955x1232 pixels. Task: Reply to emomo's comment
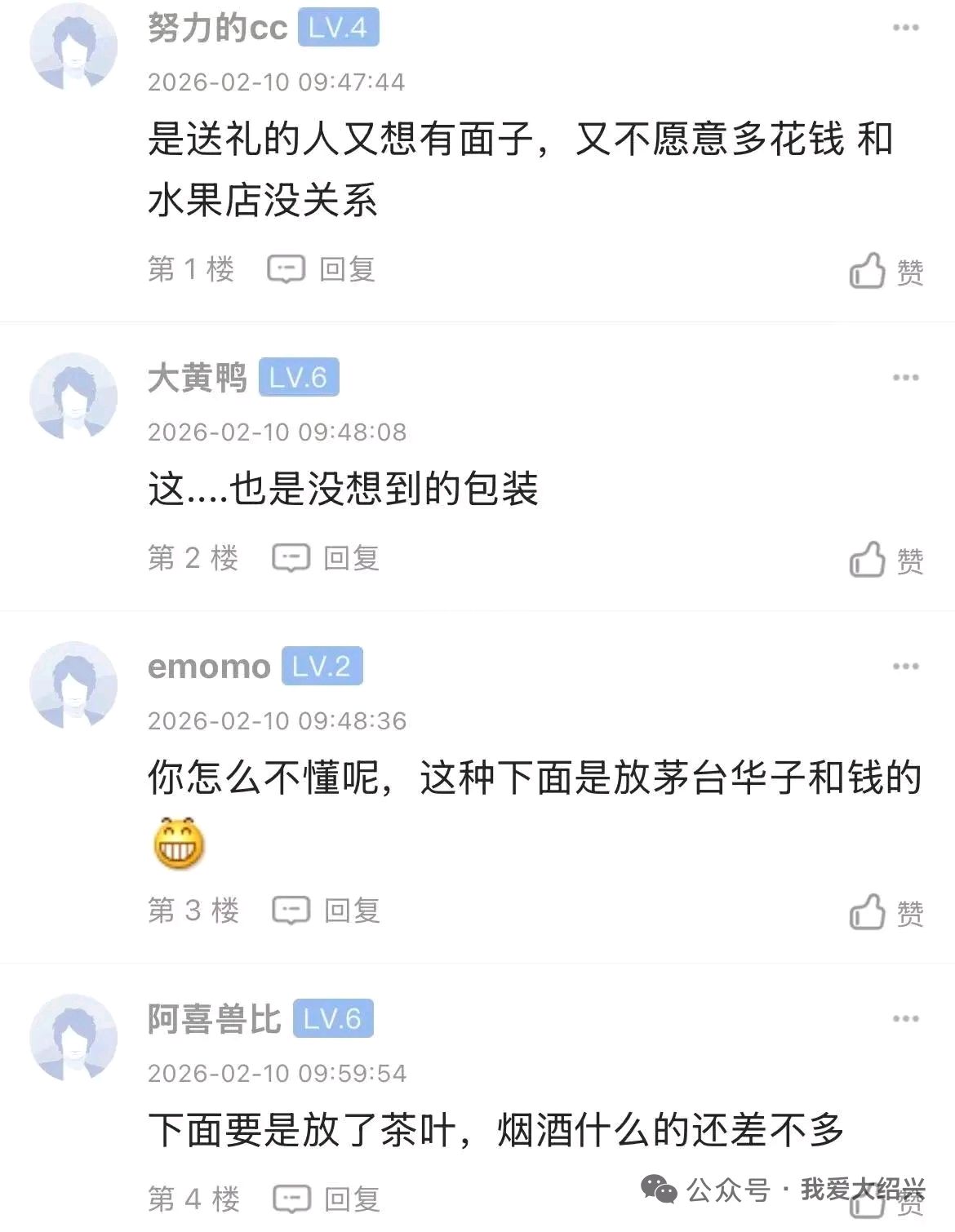pos(326,911)
